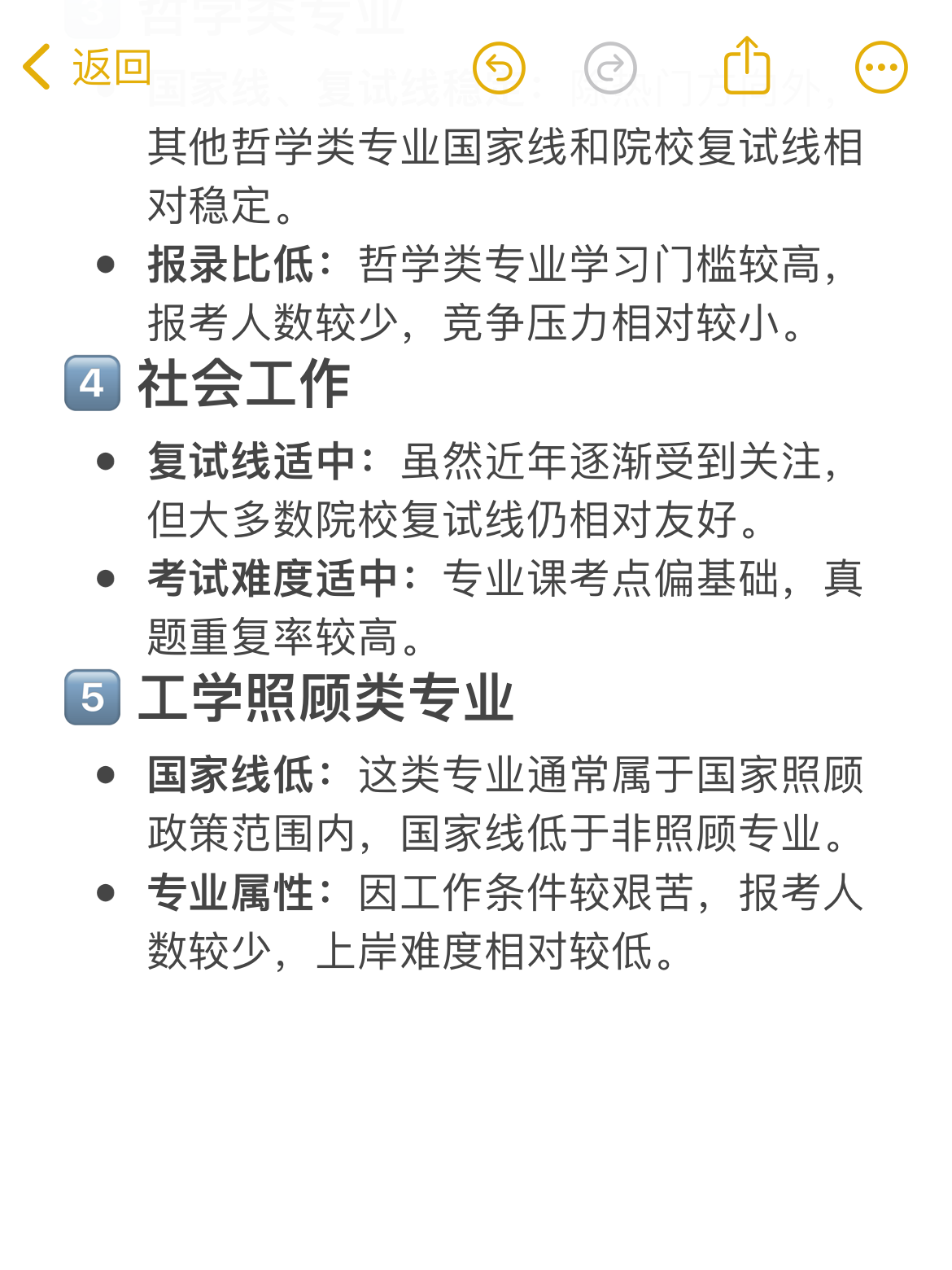Open the note options menu via ellipsis

880,68
